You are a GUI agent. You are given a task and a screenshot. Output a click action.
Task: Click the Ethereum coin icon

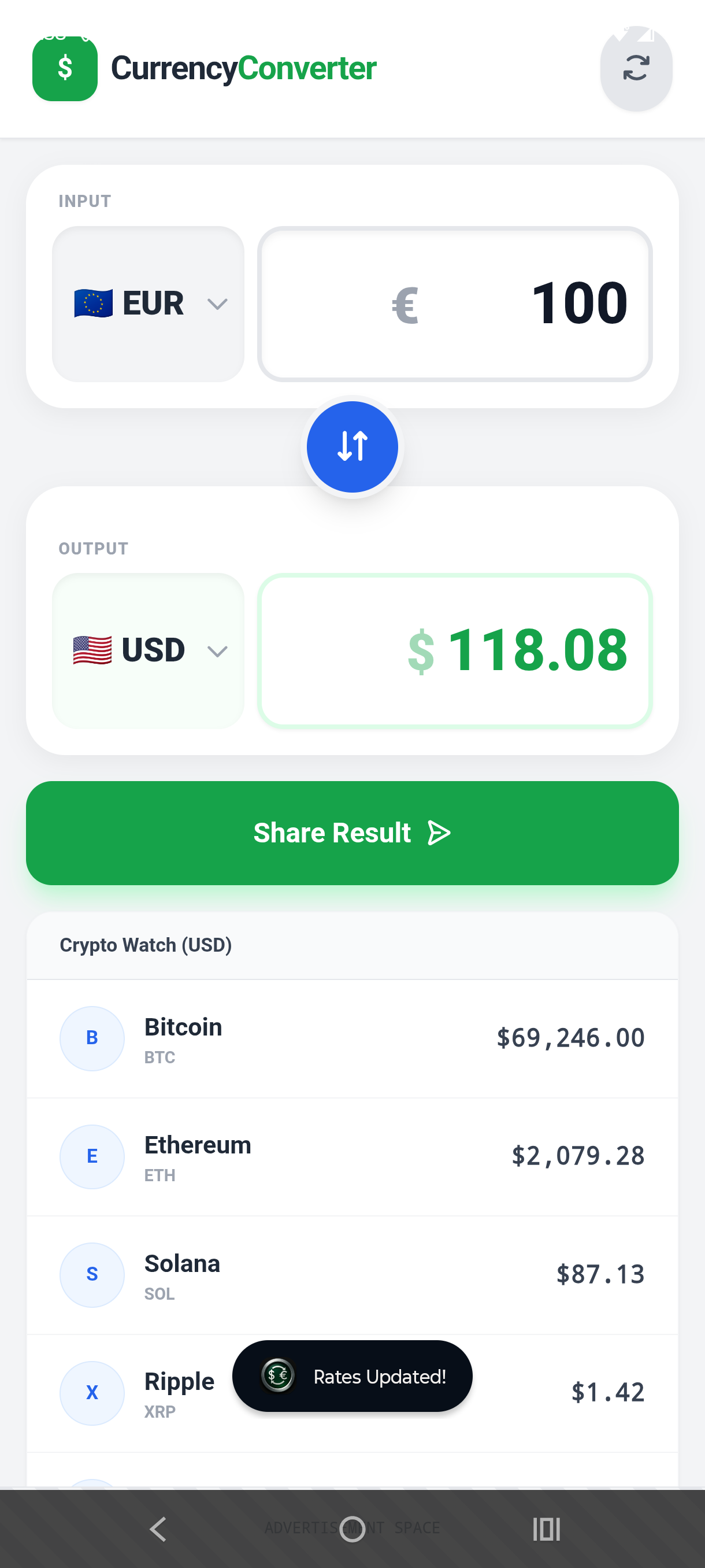point(92,1156)
